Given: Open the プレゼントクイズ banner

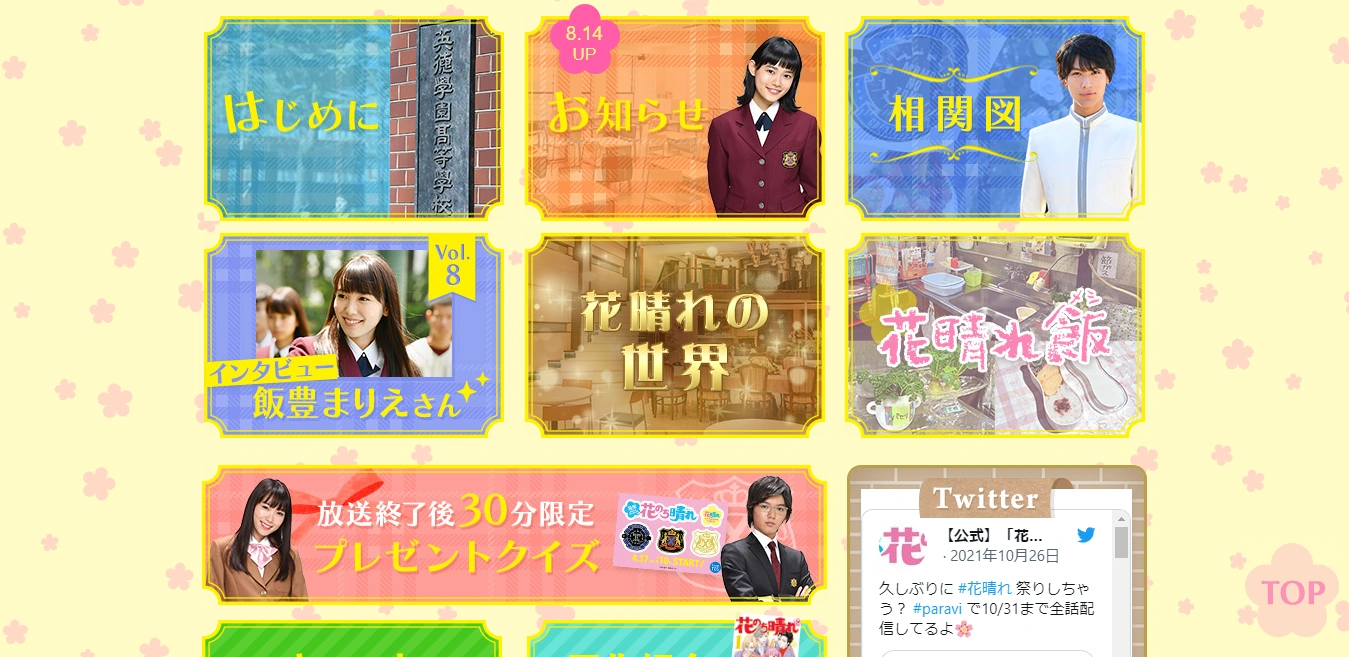Looking at the screenshot, I should [x=515, y=535].
